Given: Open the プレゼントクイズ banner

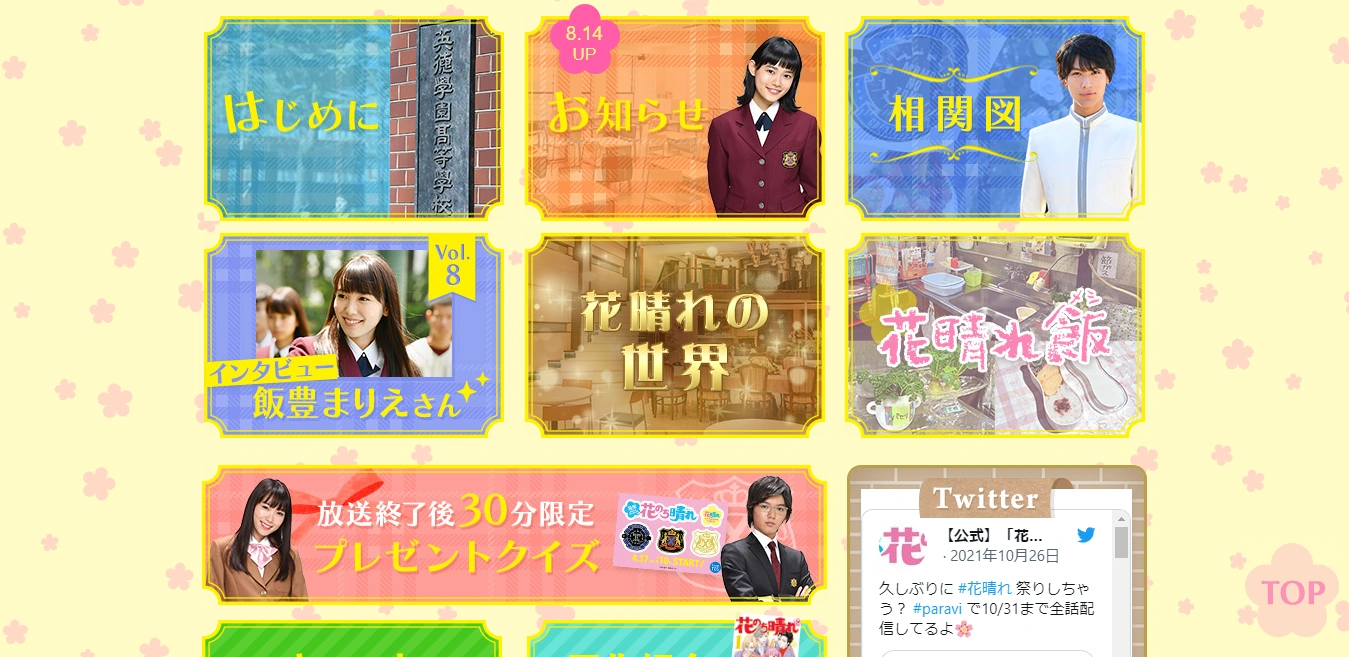Looking at the screenshot, I should [x=515, y=535].
